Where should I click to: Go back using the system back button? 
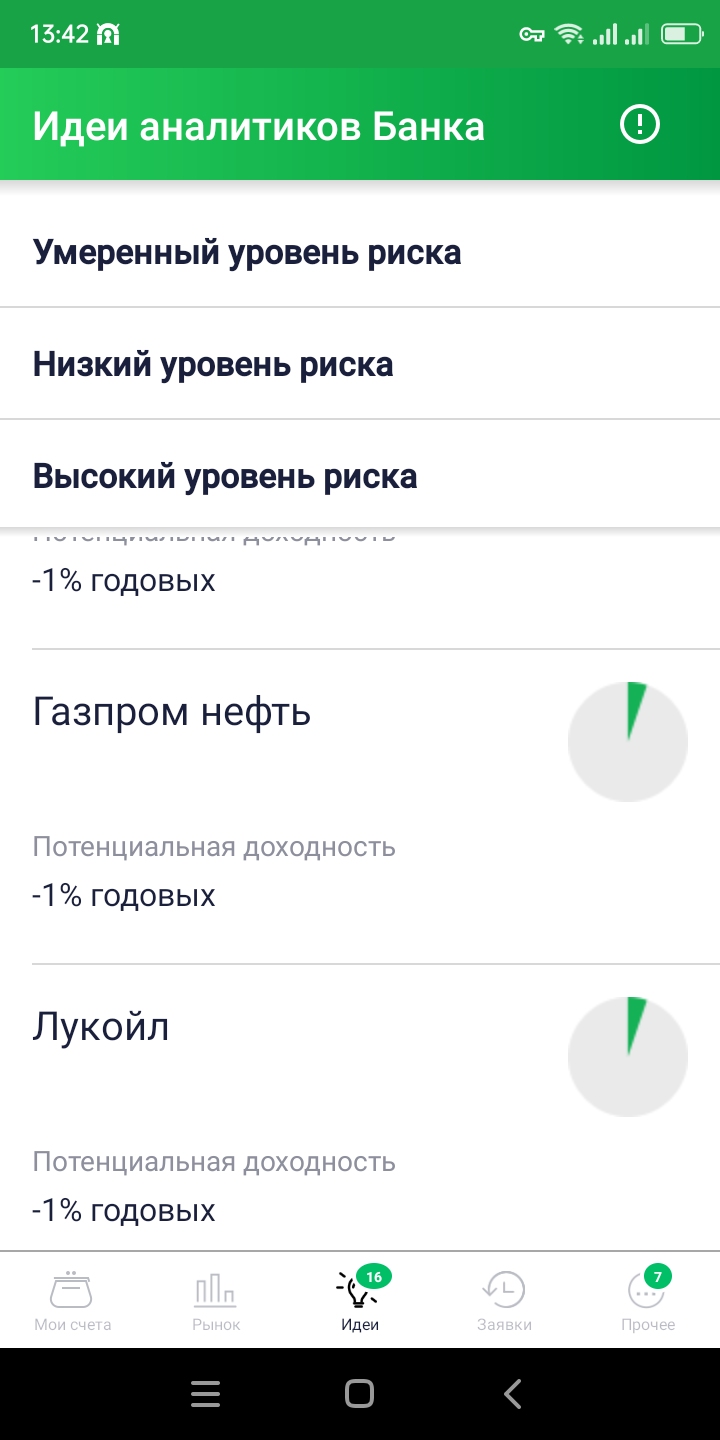(513, 1394)
